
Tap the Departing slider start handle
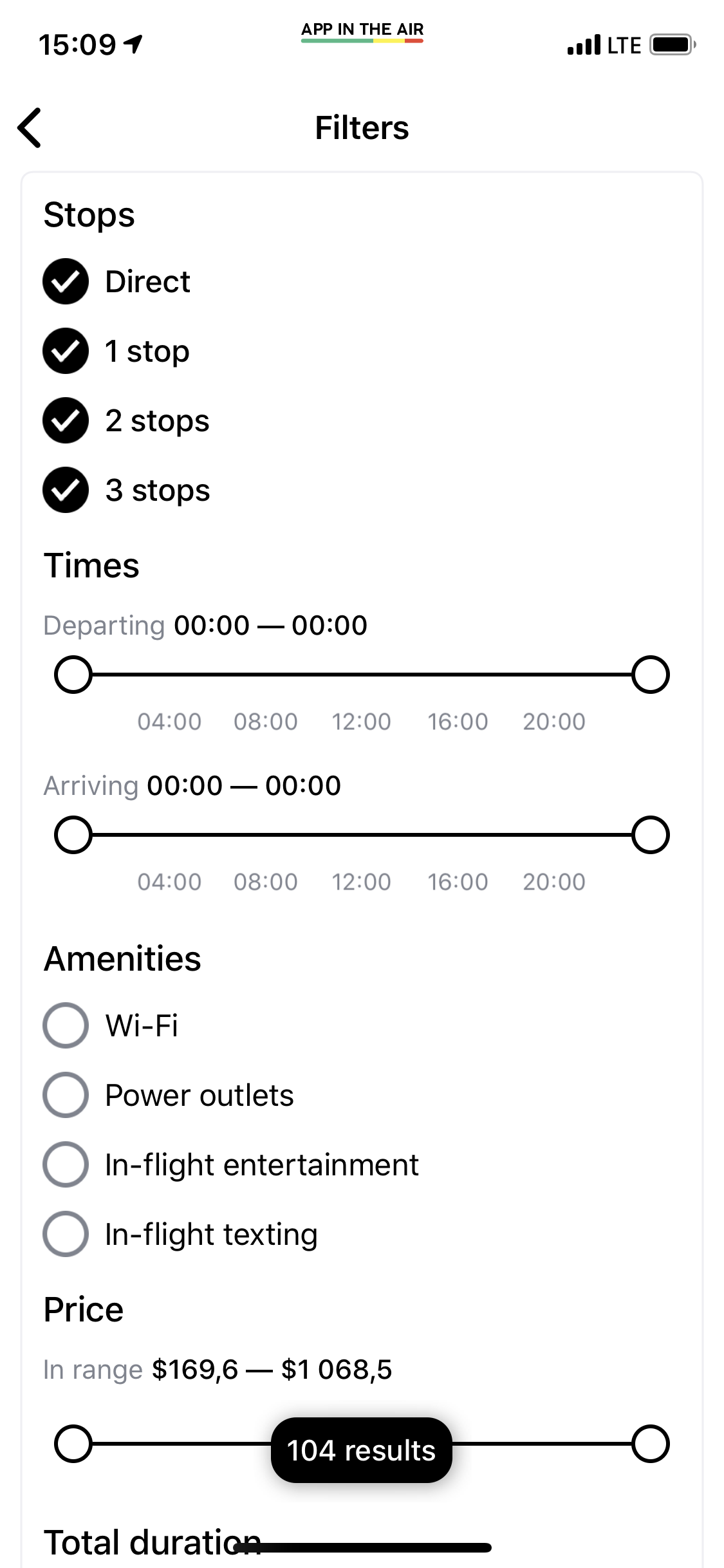click(73, 675)
